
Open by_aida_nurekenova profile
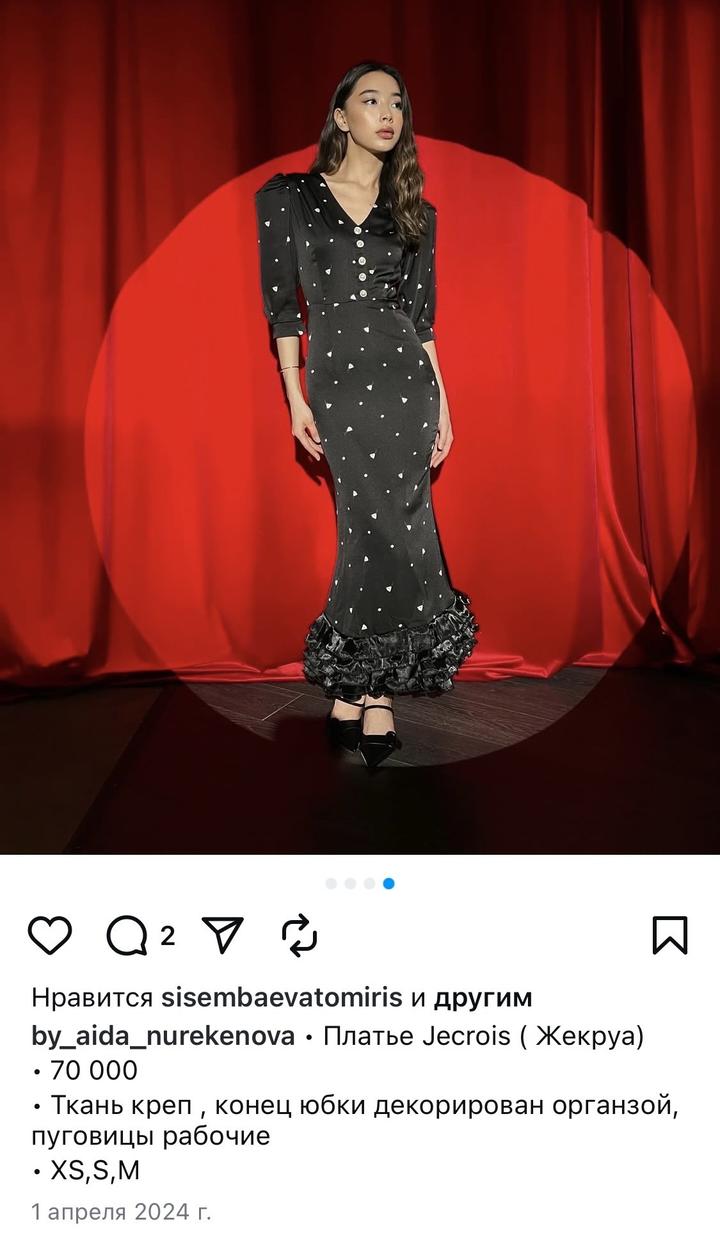coord(163,1037)
